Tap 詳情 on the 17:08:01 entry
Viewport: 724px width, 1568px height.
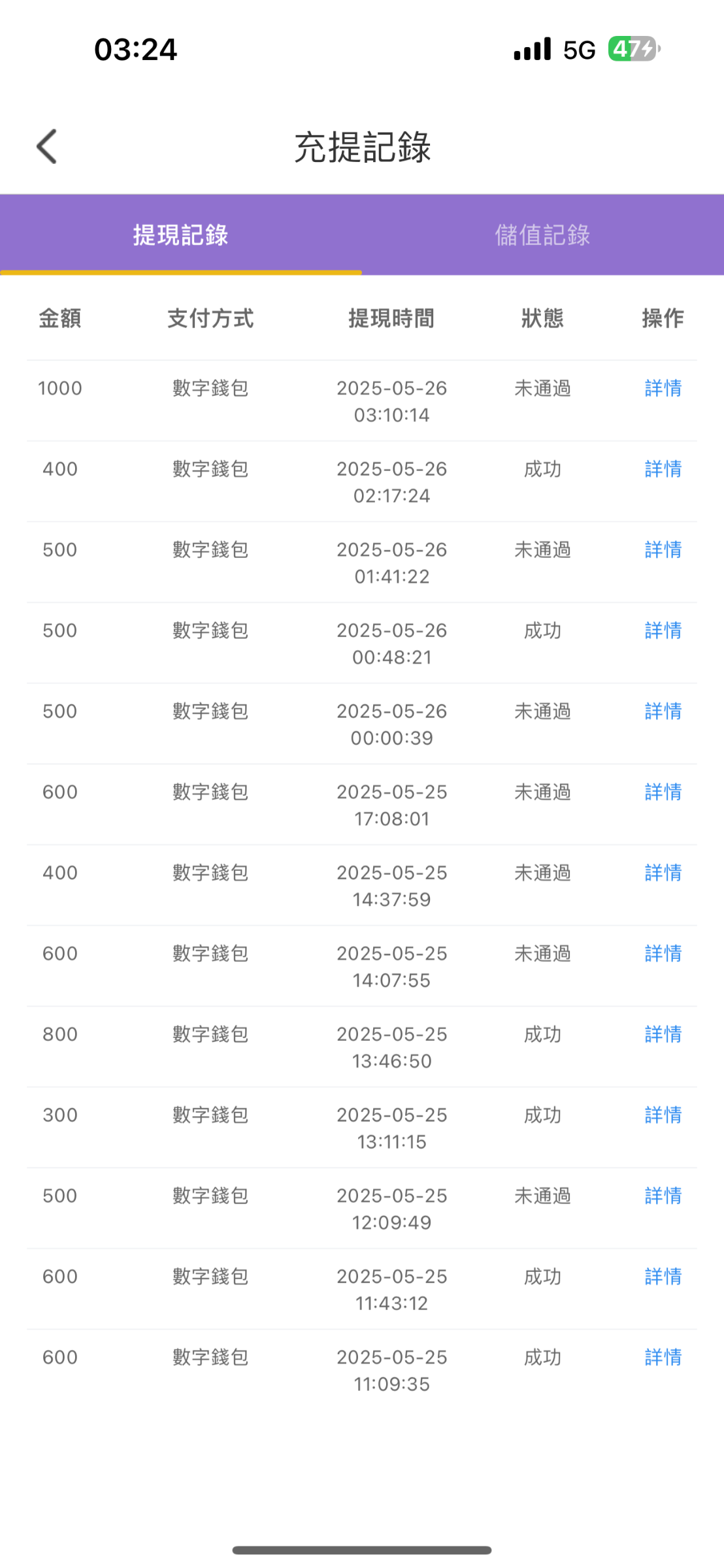(663, 792)
